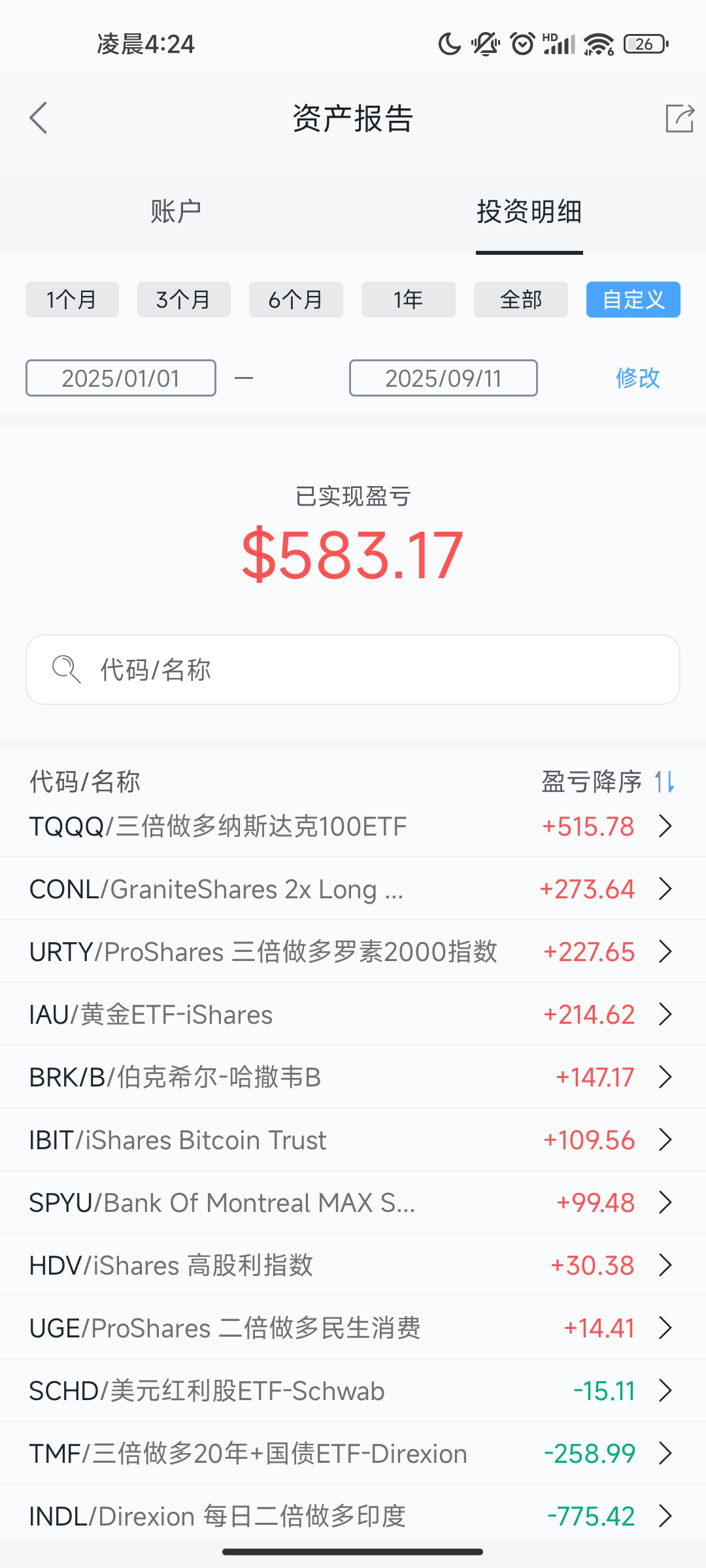Switch to the 账户 tab

(x=176, y=212)
